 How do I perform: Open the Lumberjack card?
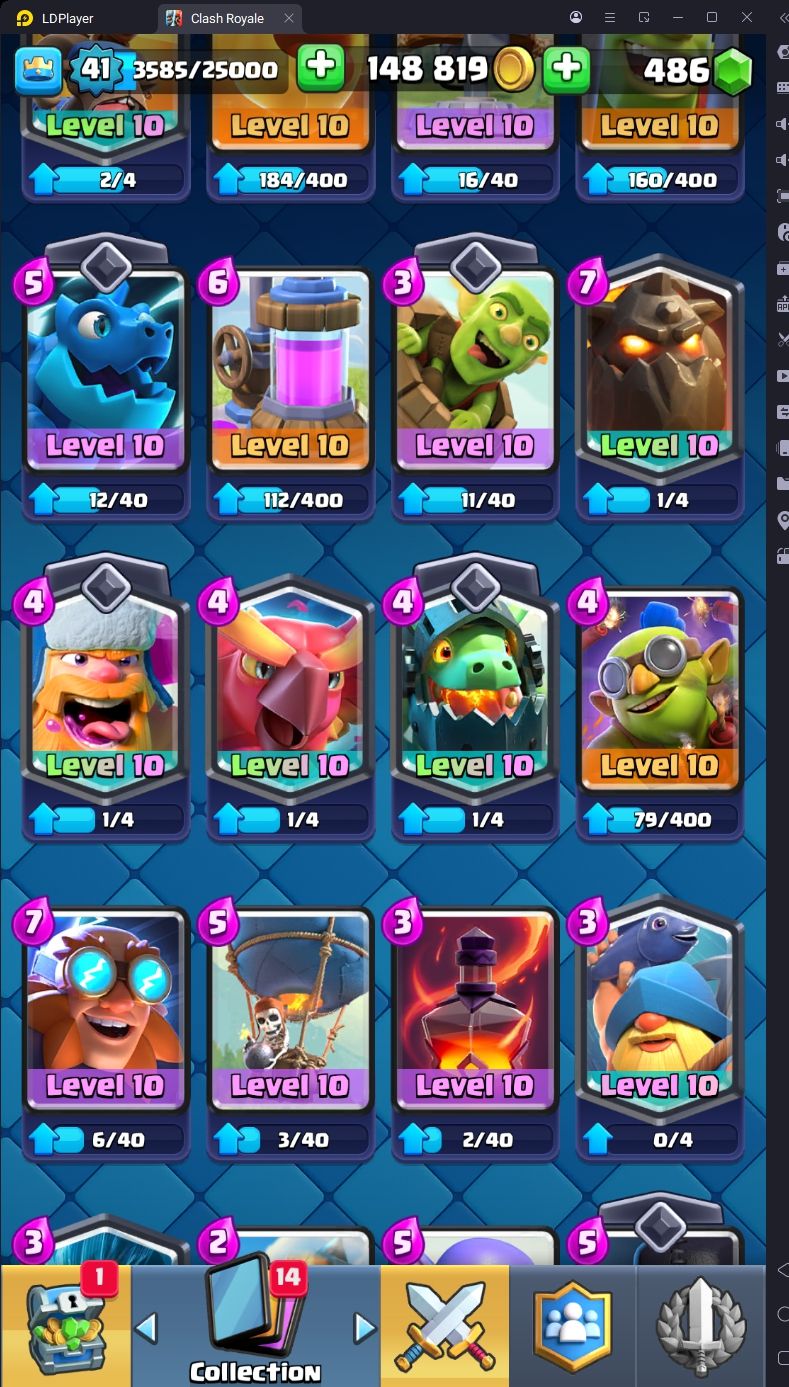(x=105, y=695)
